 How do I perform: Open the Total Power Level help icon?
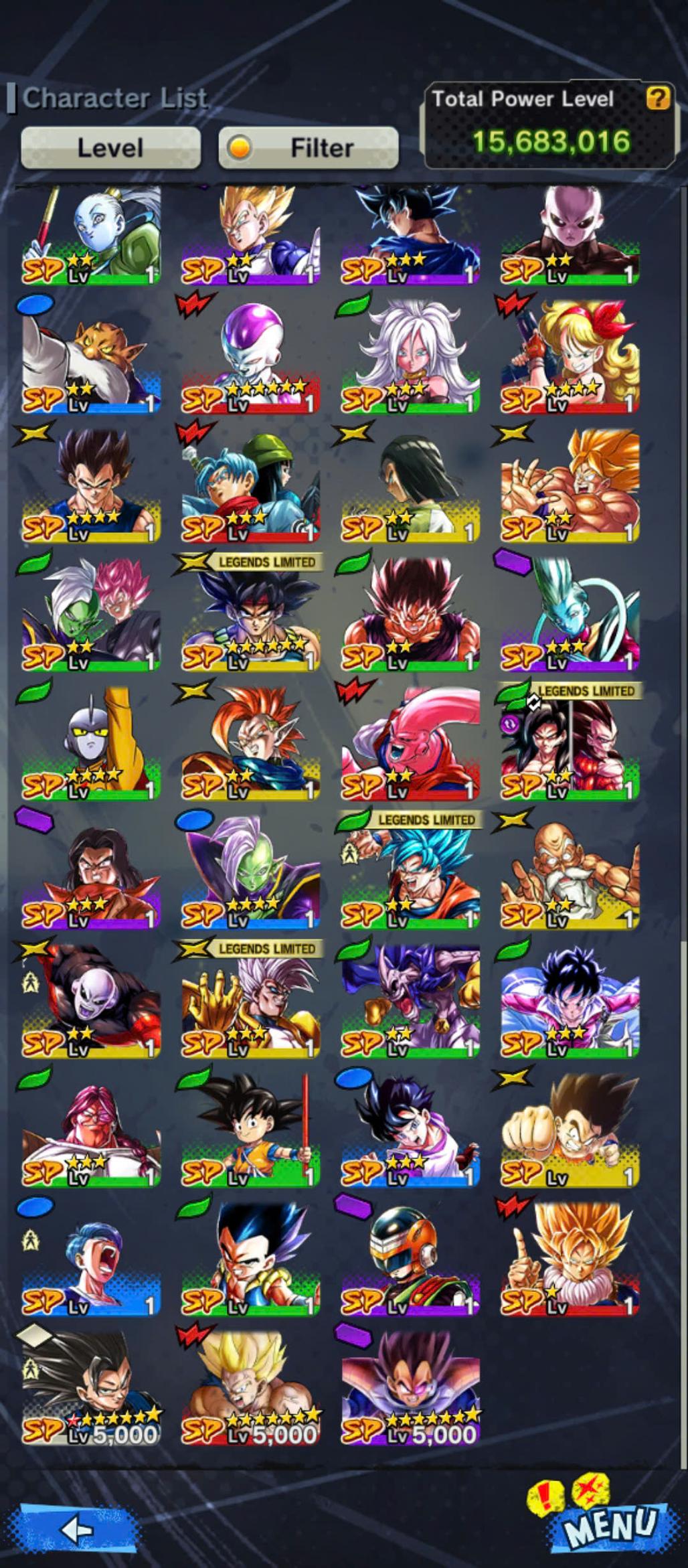click(x=658, y=98)
